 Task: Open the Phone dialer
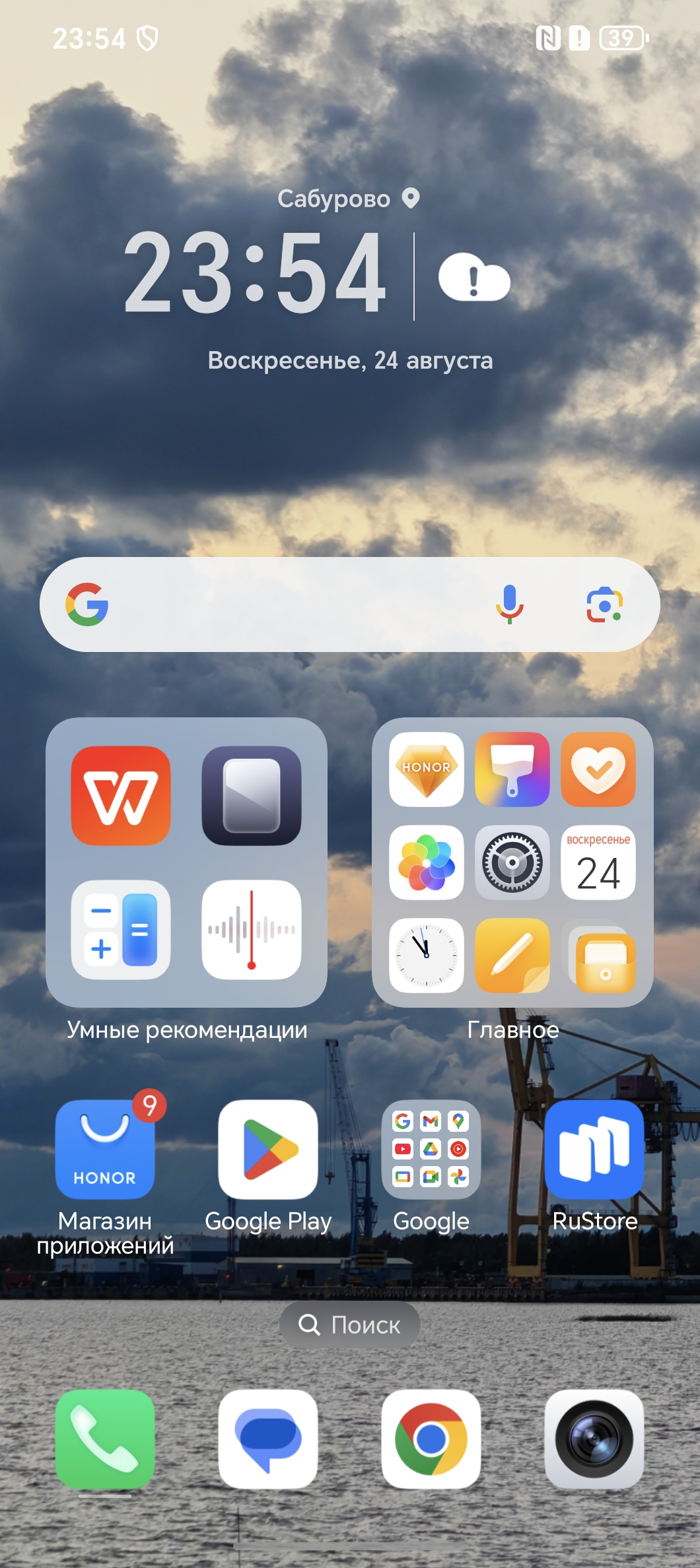[105, 1439]
